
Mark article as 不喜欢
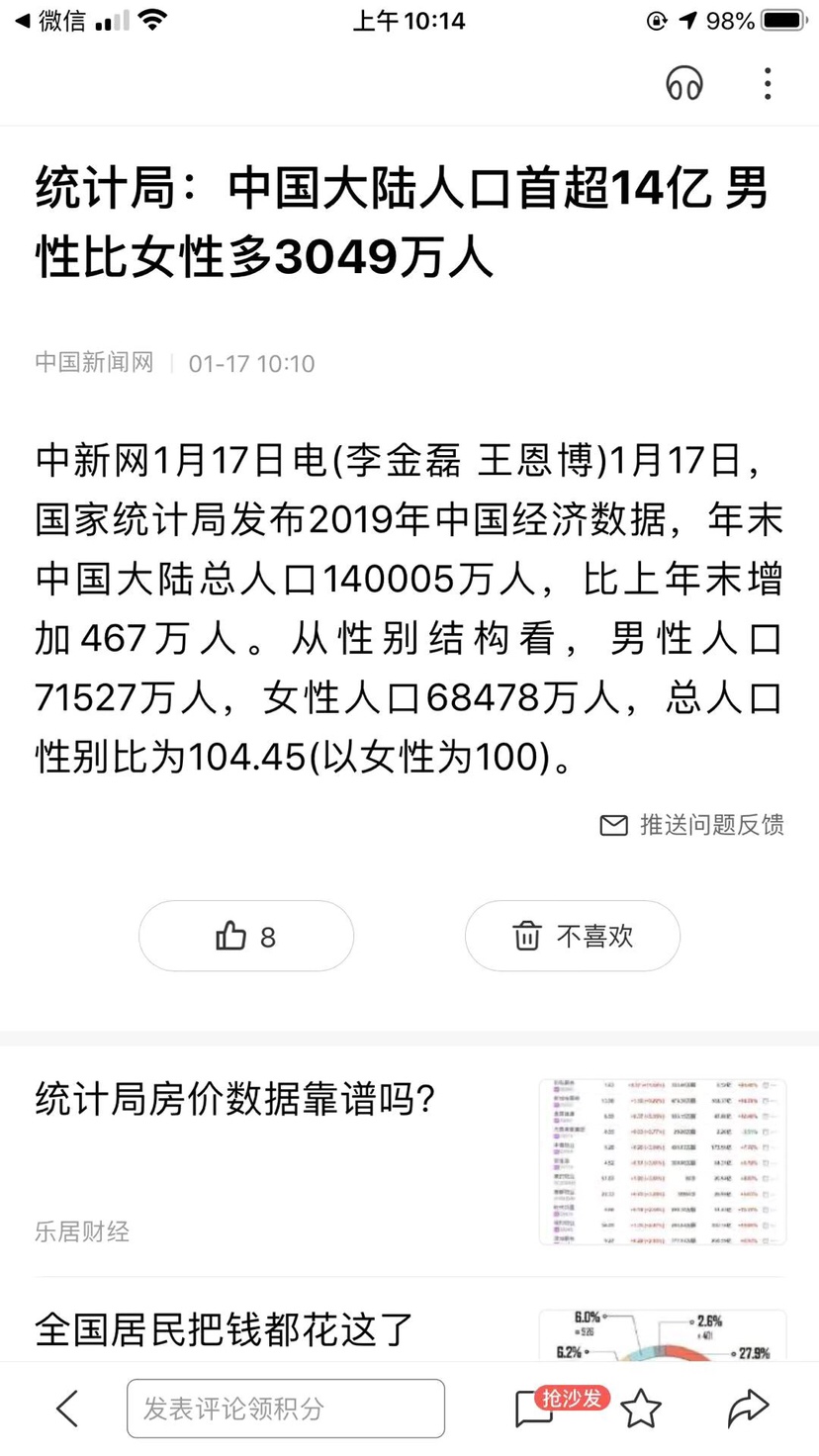pos(573,936)
